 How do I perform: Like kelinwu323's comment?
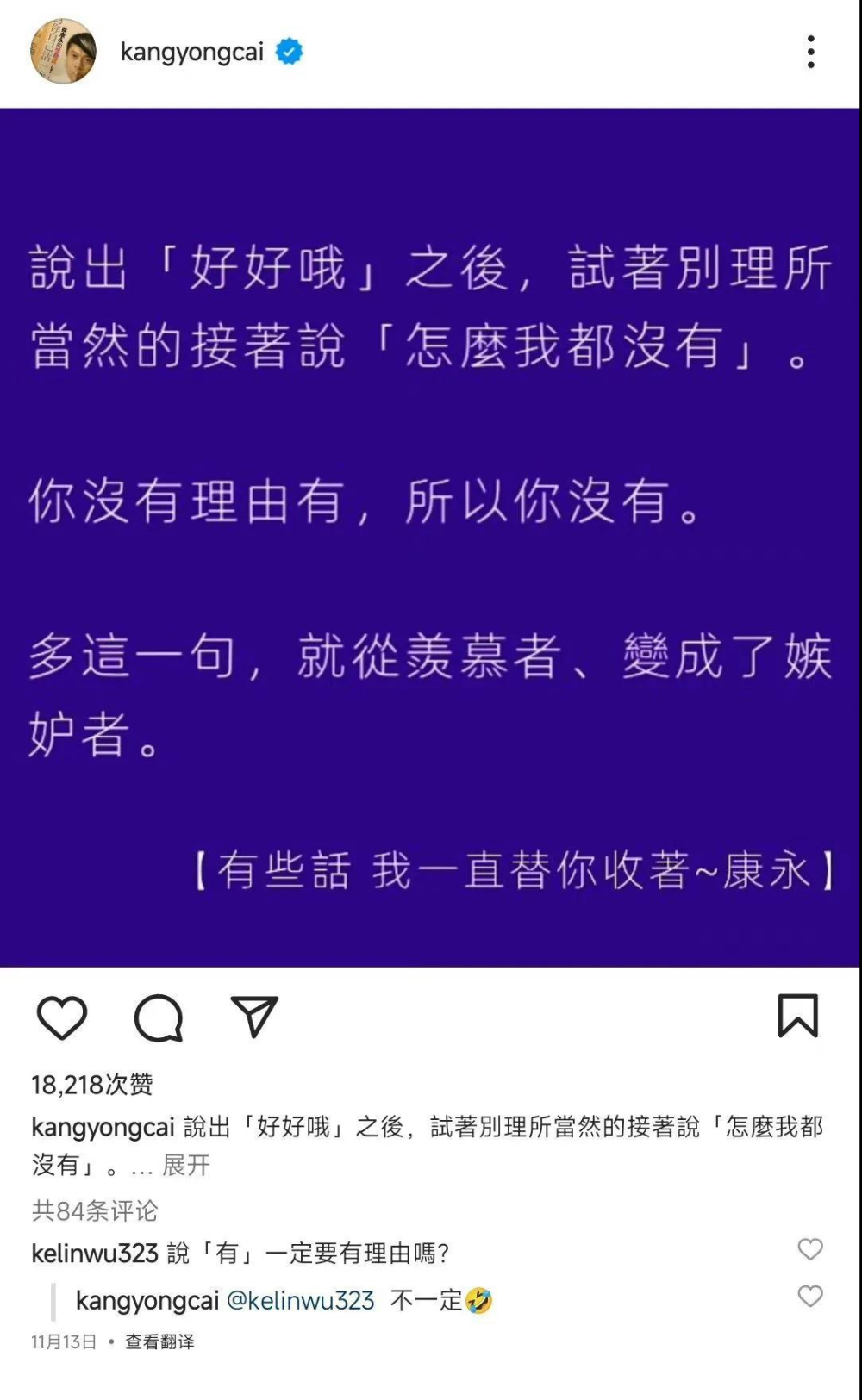810,1248
